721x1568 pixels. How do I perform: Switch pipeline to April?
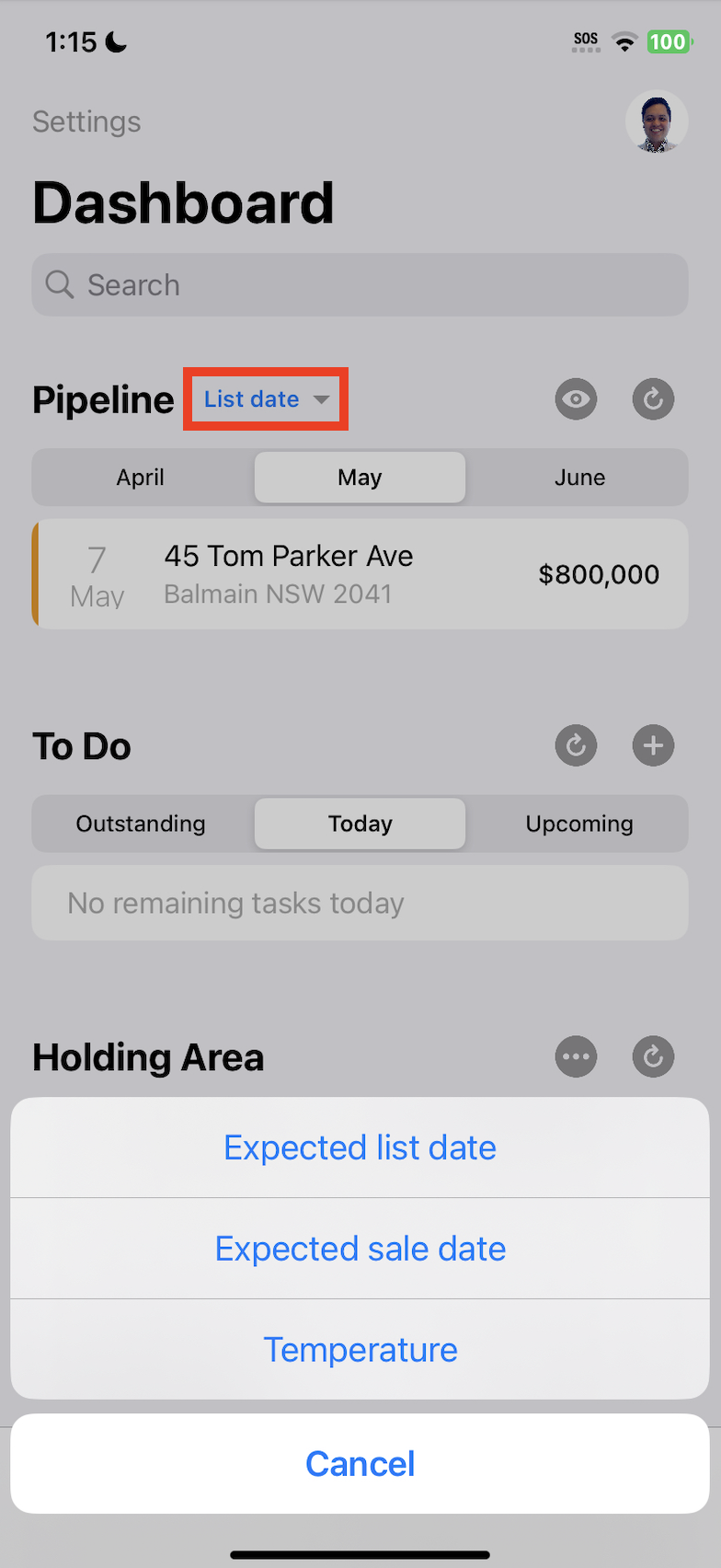[x=141, y=478]
